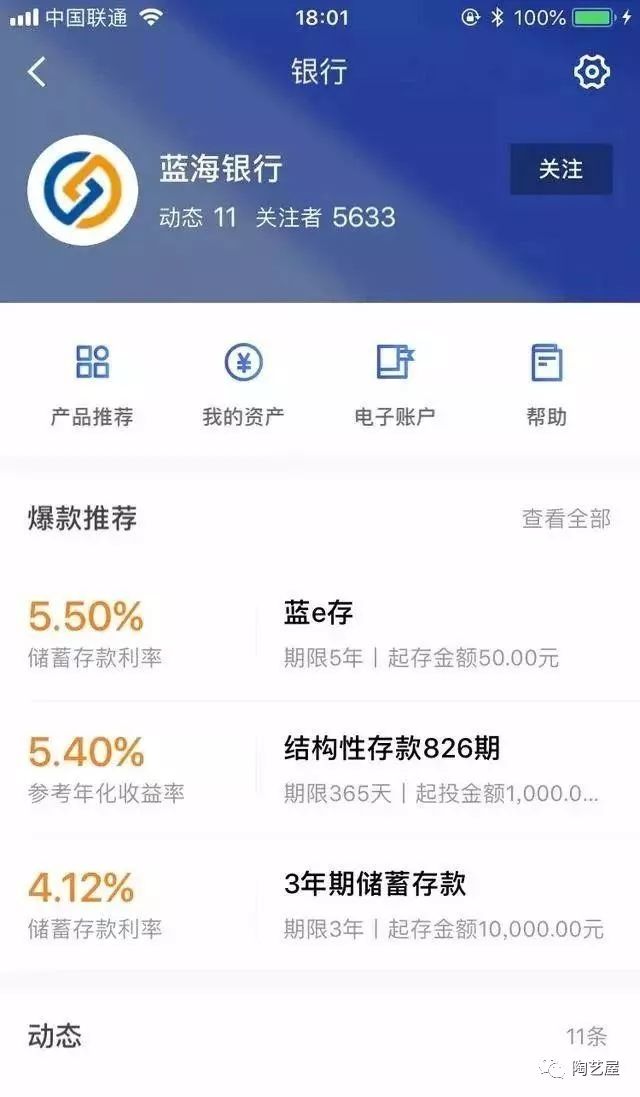Screen dimensions: 640x1097
Task: Open 电子账户
Action: [x=394, y=385]
